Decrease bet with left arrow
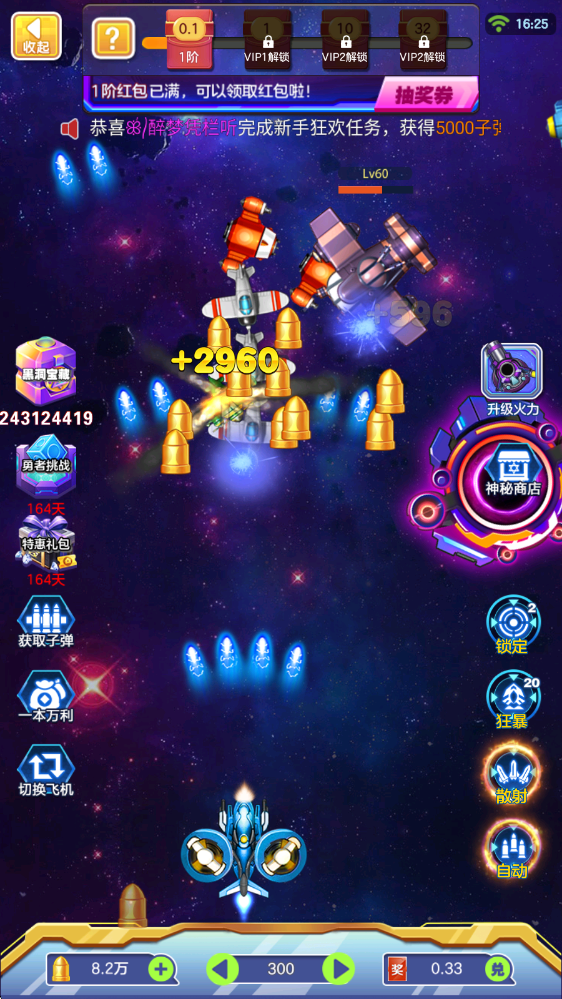 [222, 970]
